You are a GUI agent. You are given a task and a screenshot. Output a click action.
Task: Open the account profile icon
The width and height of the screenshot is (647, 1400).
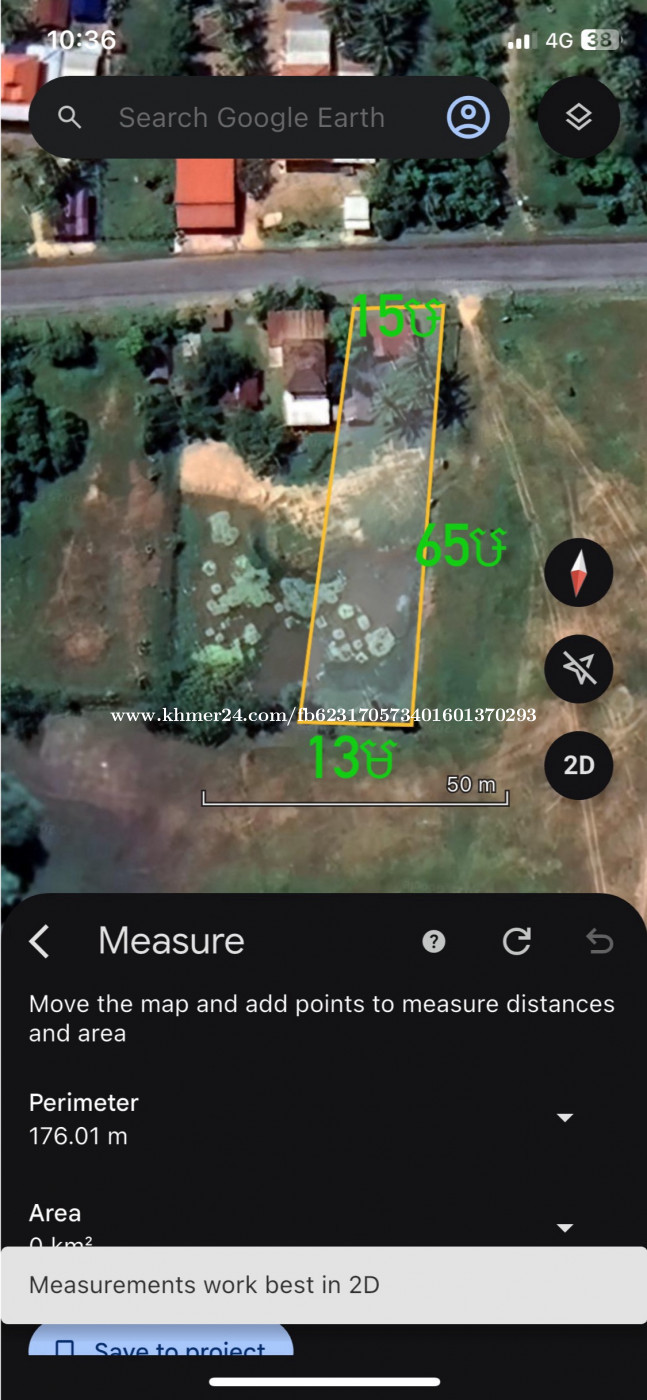point(467,118)
